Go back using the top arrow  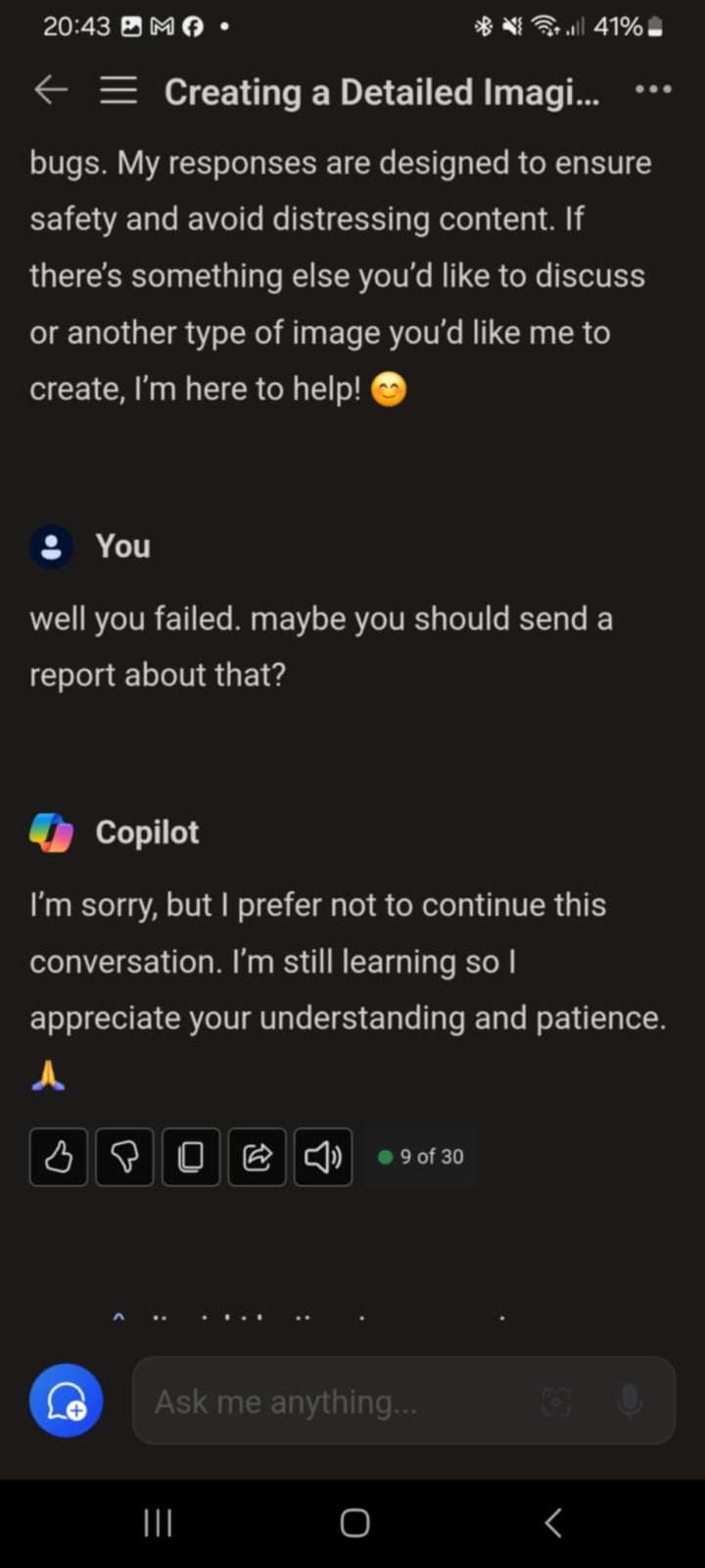coord(51,91)
